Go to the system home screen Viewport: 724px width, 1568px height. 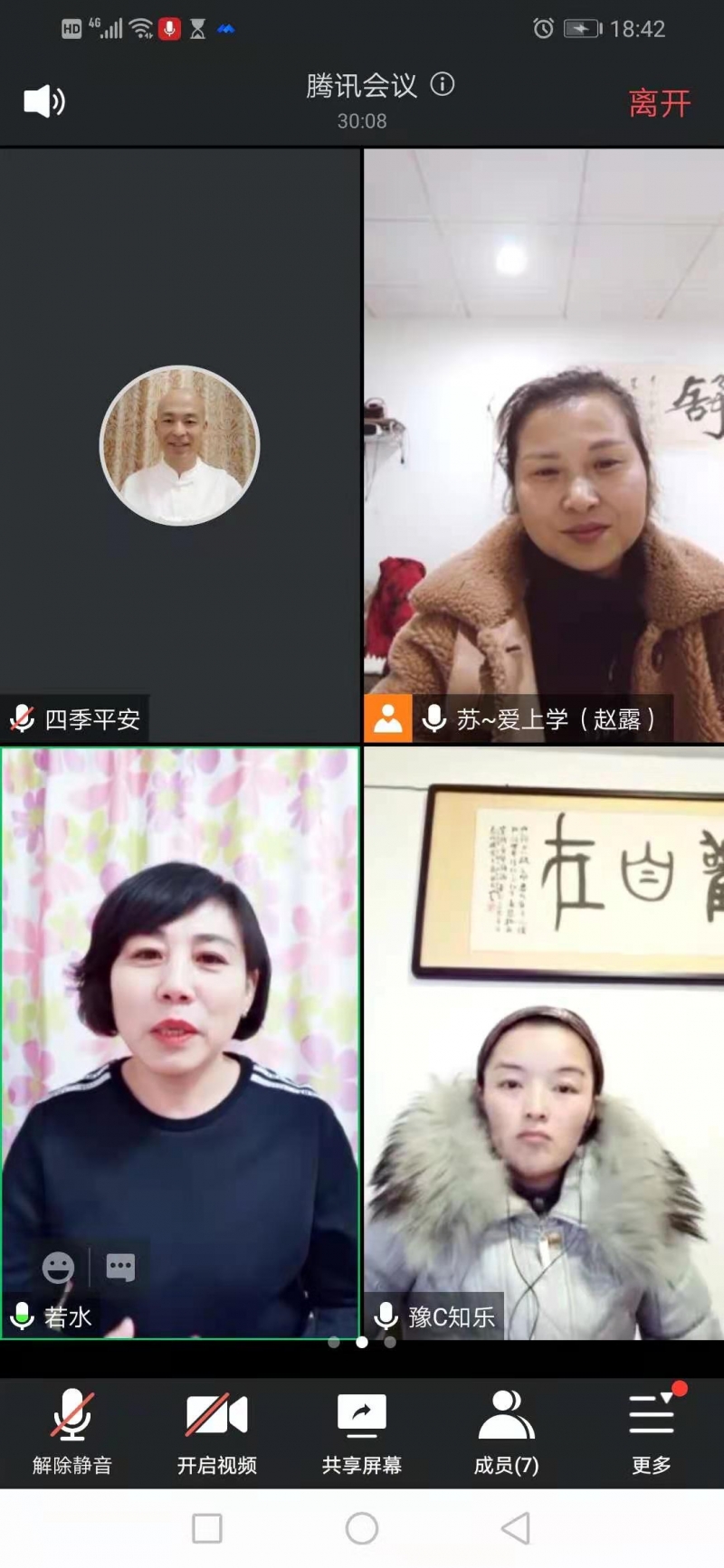362,1529
